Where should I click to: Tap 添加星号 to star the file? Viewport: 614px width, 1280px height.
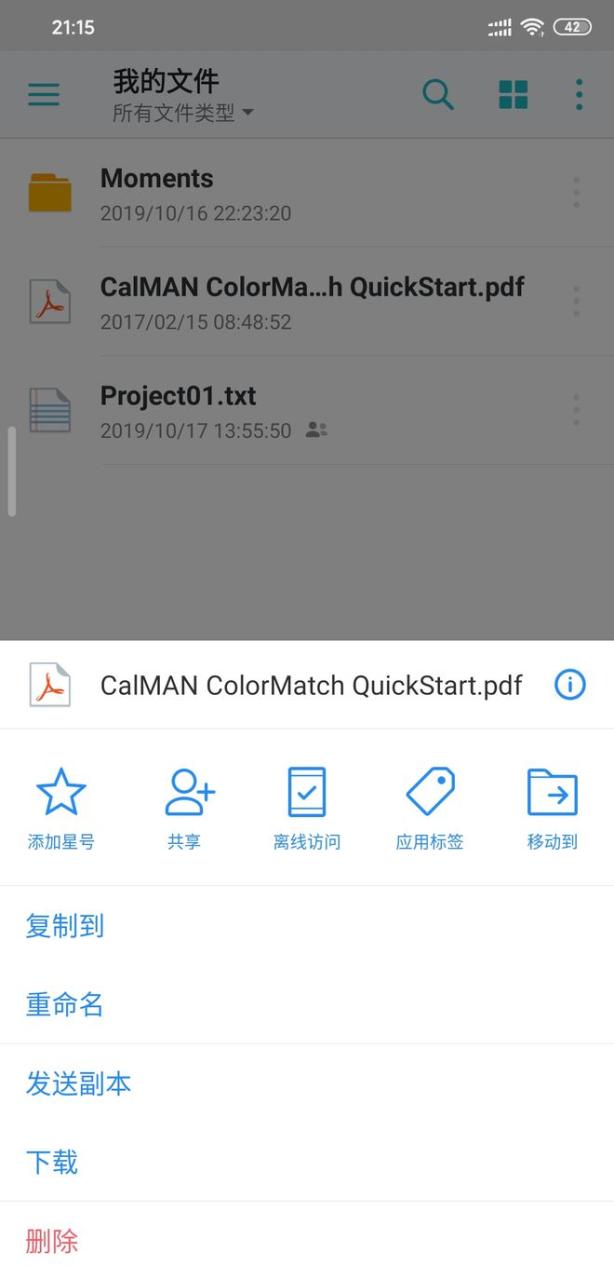click(x=61, y=806)
